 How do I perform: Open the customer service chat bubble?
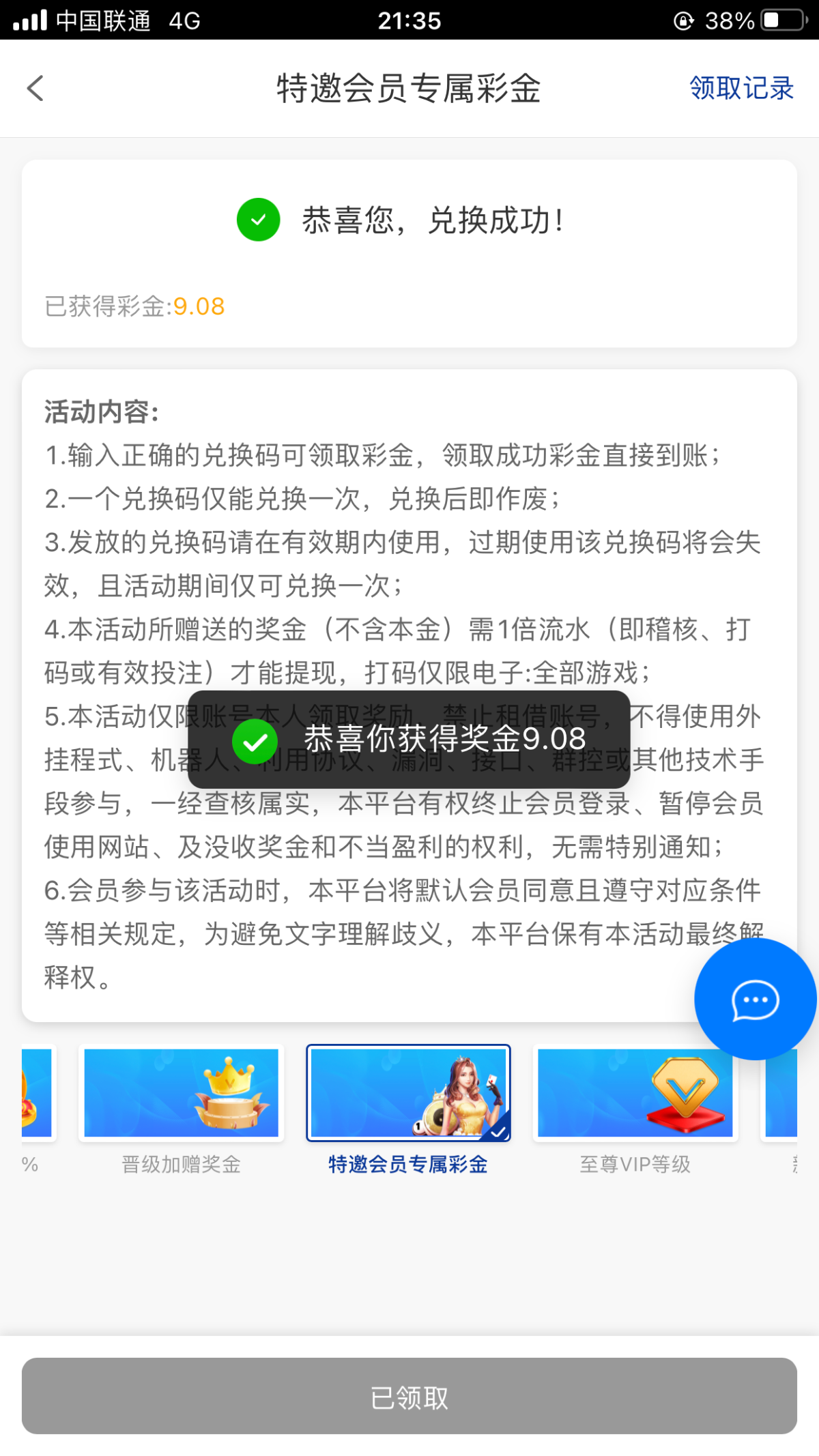click(x=755, y=1000)
